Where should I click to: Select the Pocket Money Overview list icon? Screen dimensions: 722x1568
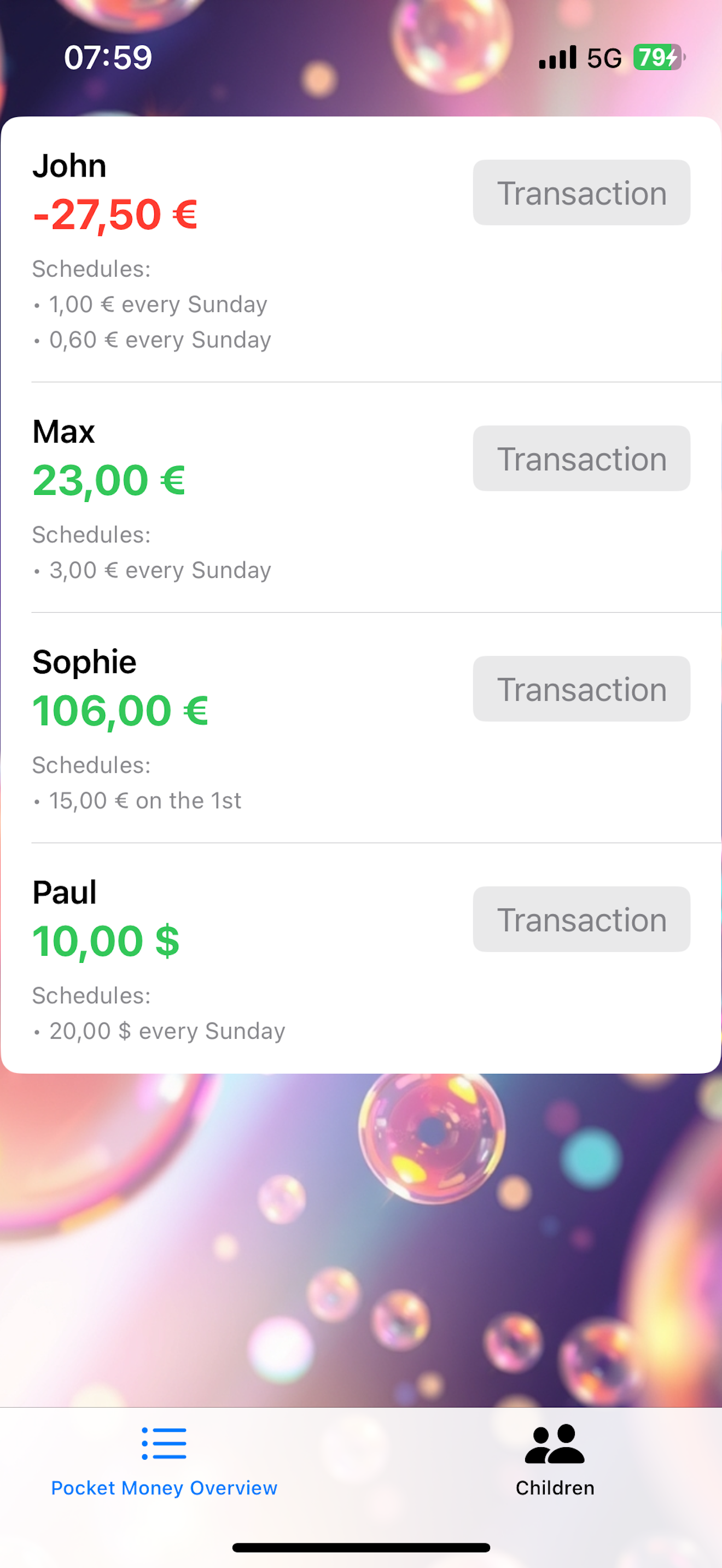(165, 1444)
